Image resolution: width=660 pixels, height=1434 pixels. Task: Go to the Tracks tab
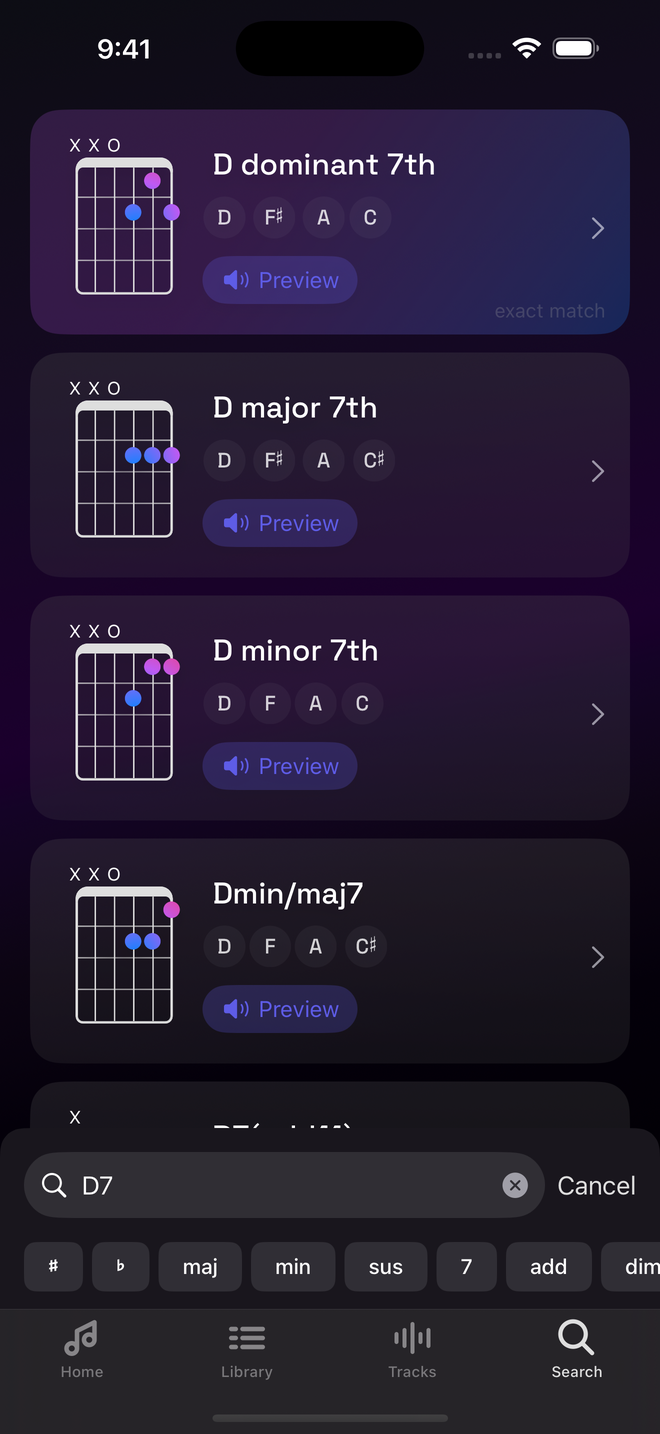tap(412, 1350)
